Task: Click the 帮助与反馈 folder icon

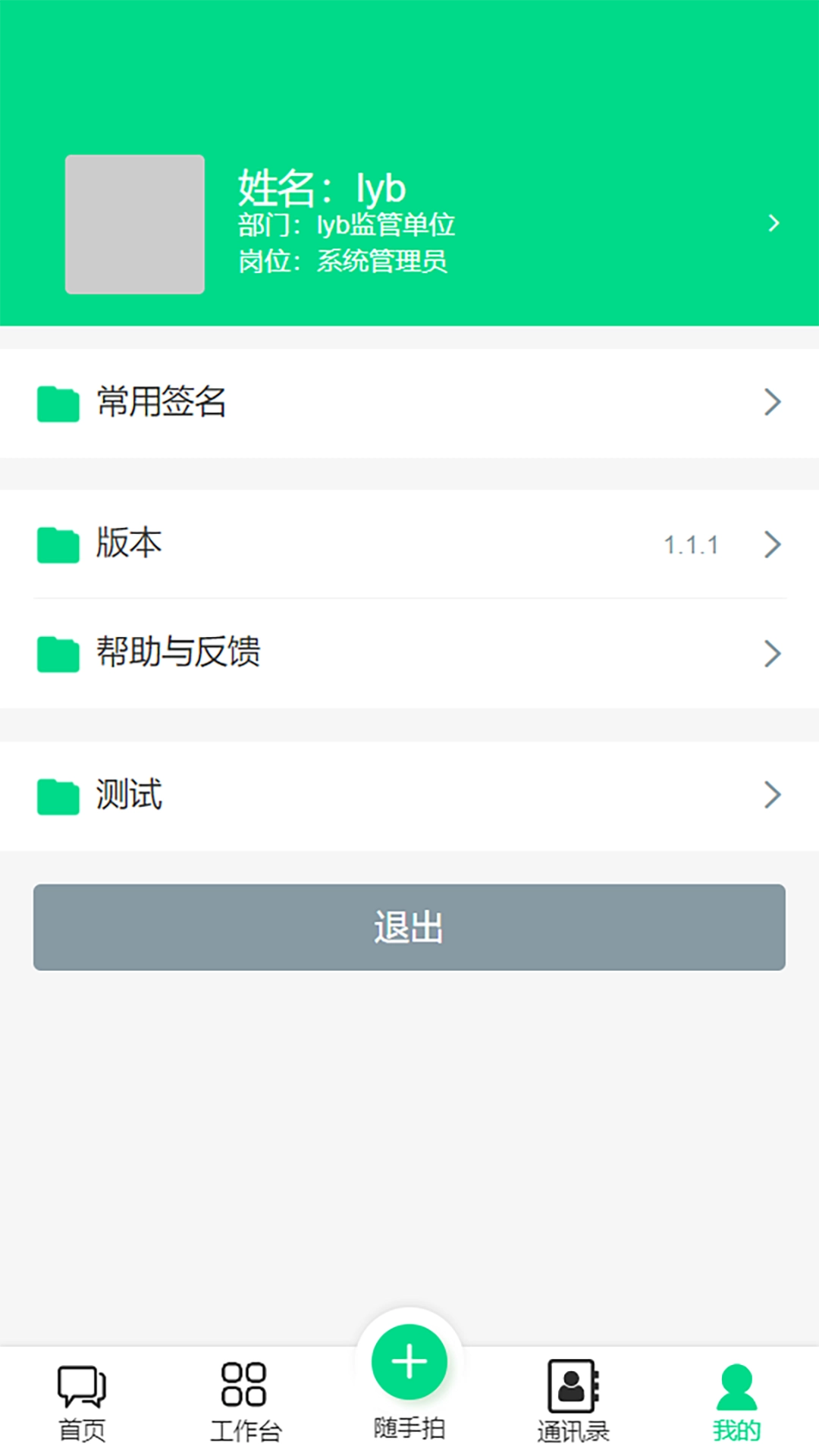Action: pos(58,654)
